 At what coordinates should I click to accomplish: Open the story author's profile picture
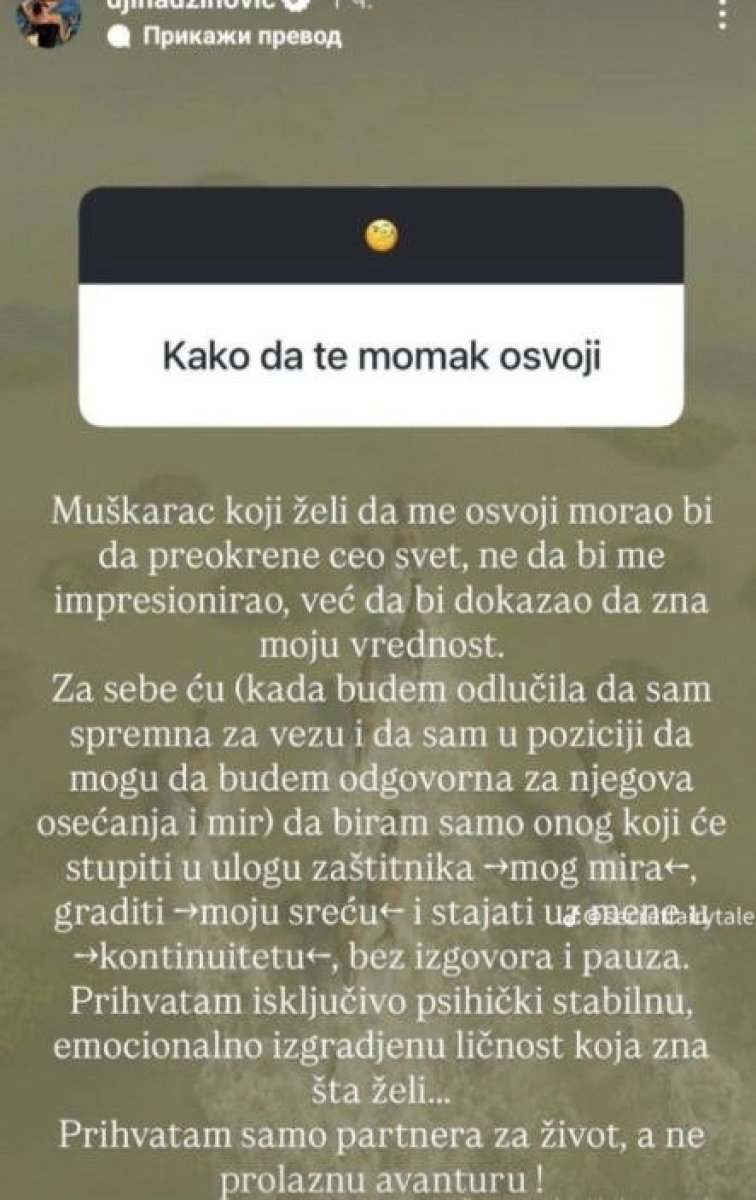pos(49,22)
